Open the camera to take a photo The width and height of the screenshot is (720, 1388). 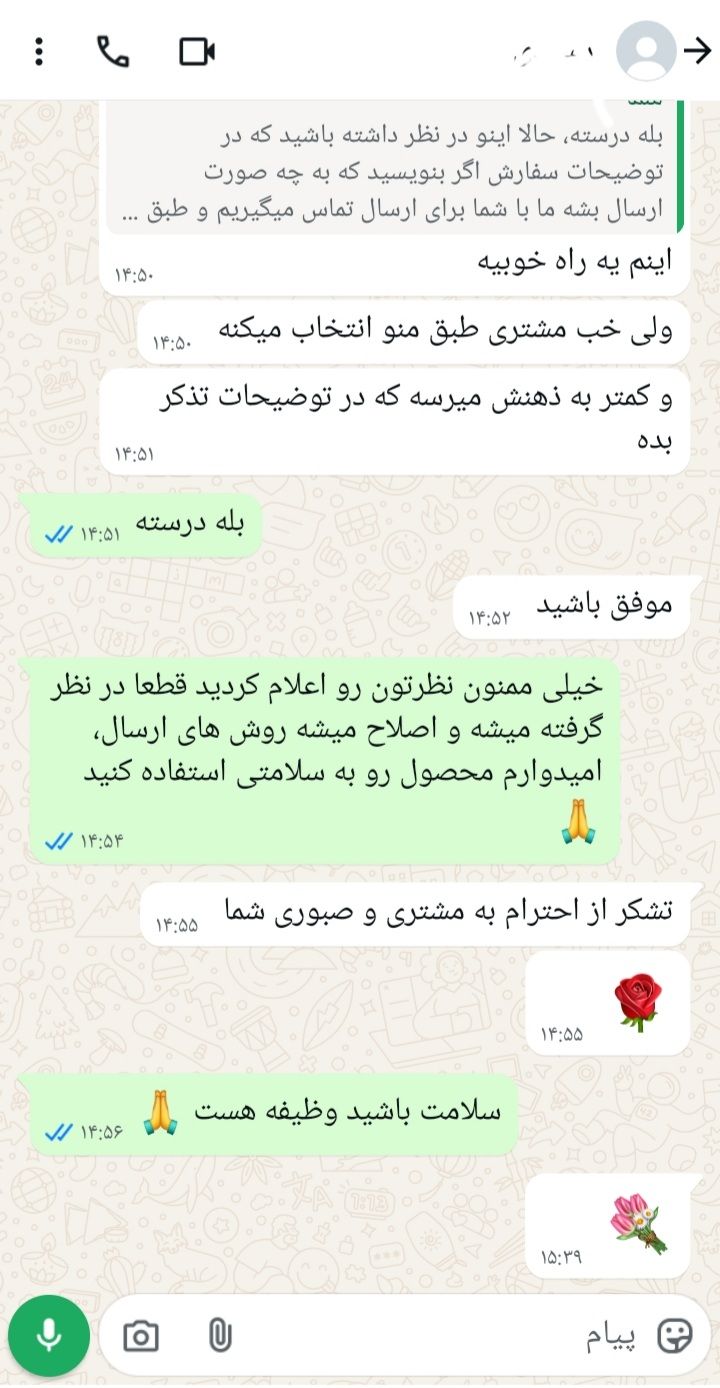(x=141, y=1336)
